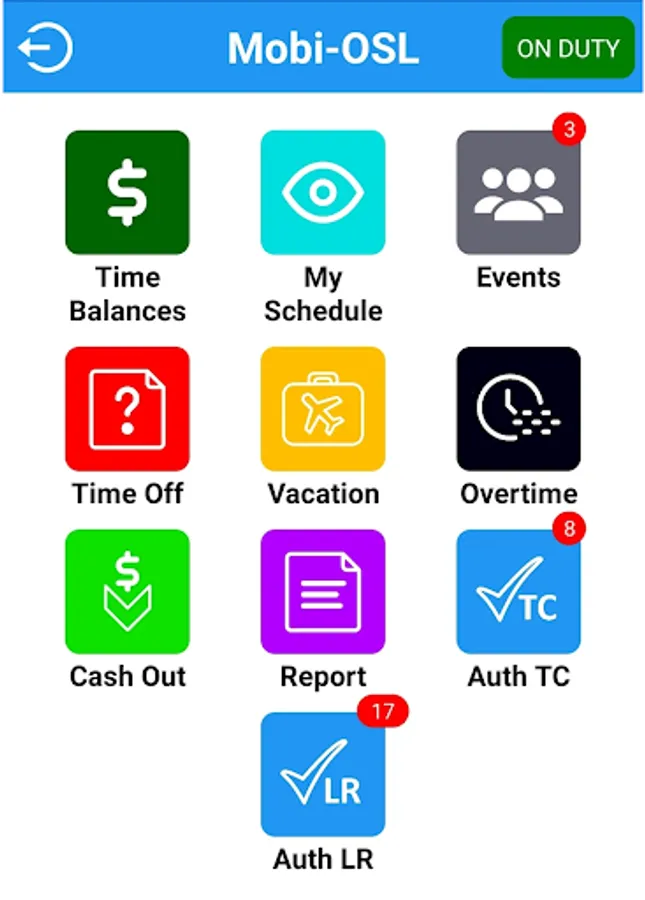Open Time Balances
The height and width of the screenshot is (900, 645).
coord(127,192)
